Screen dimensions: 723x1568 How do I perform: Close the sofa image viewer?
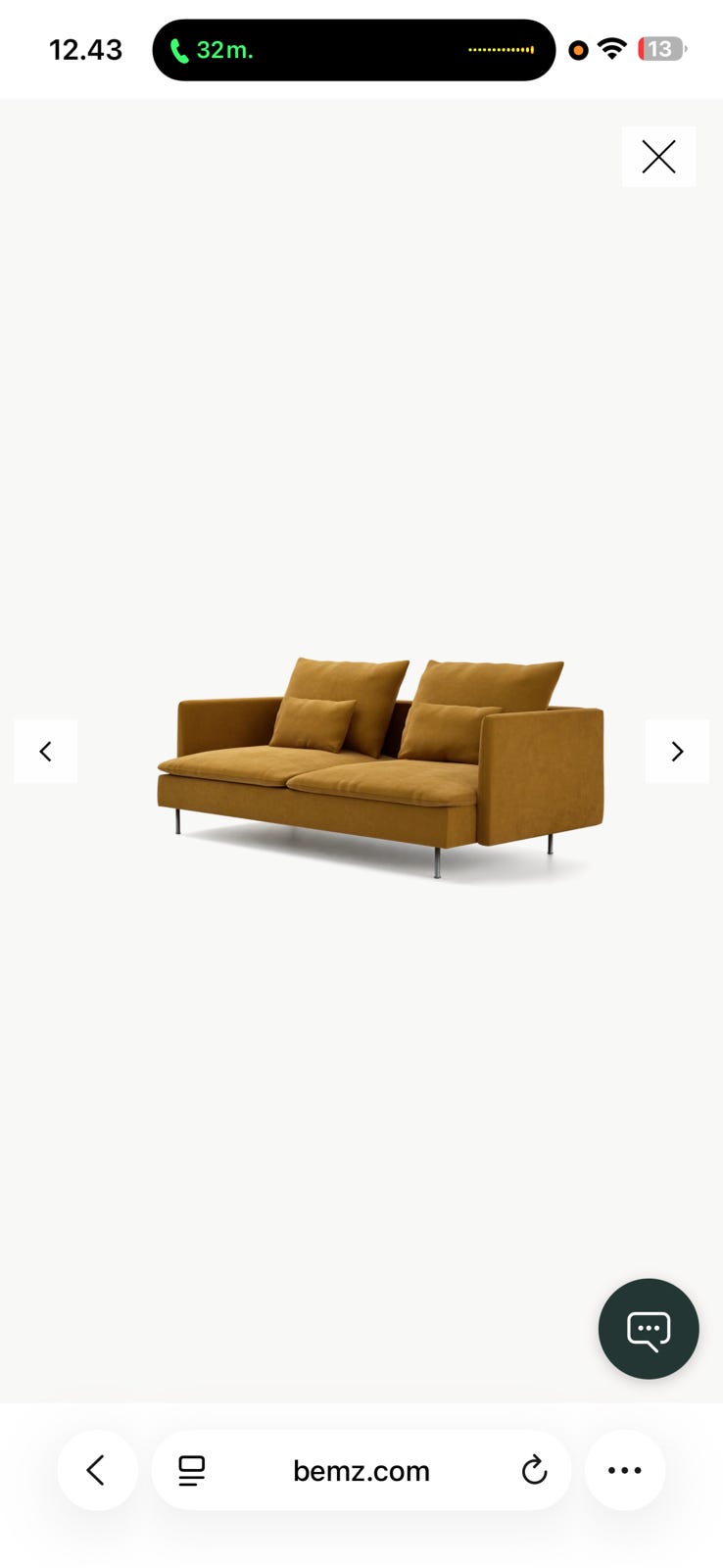tap(658, 157)
